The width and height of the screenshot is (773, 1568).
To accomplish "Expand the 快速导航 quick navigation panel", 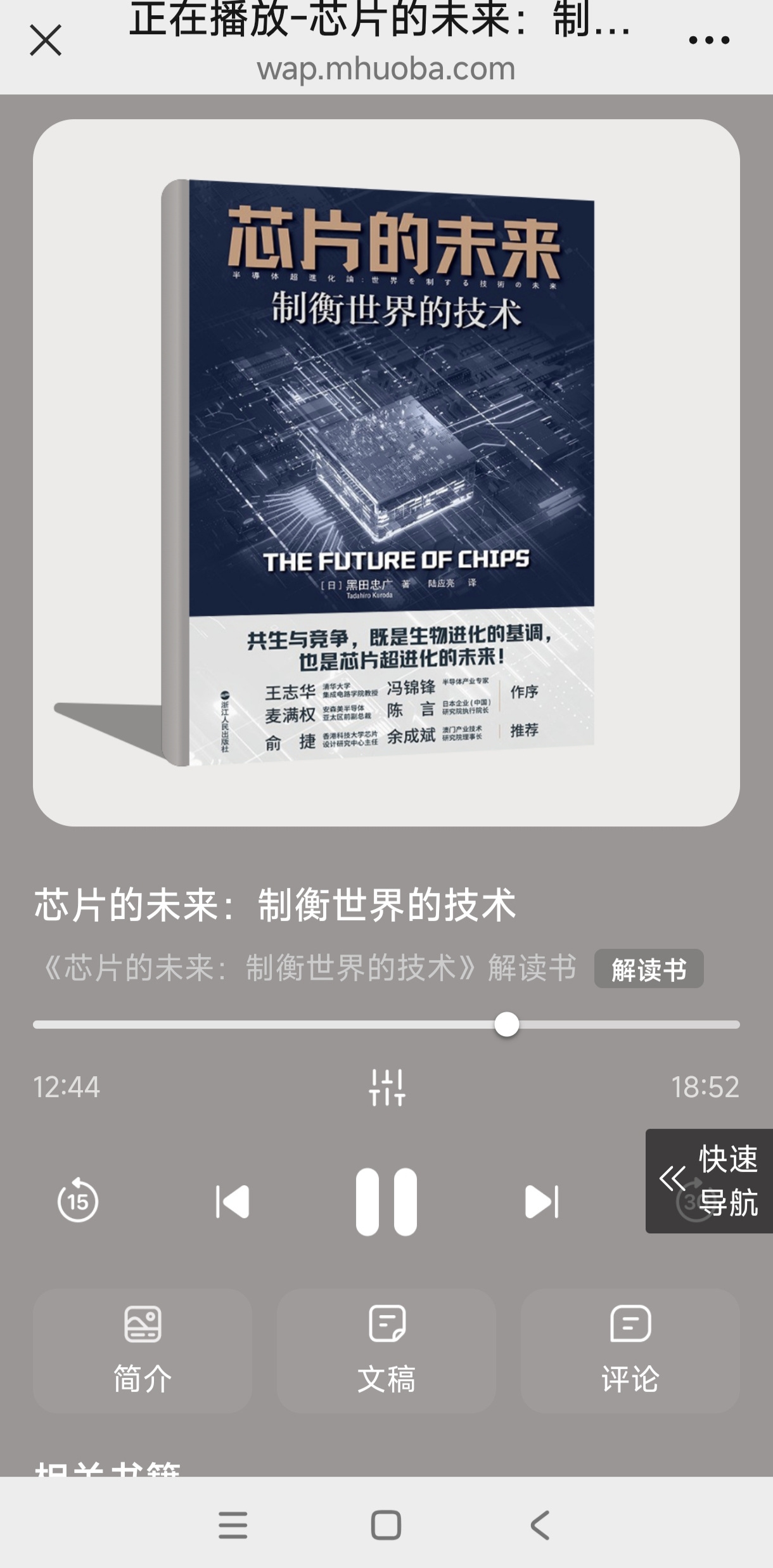I will pyautogui.click(x=710, y=1181).
